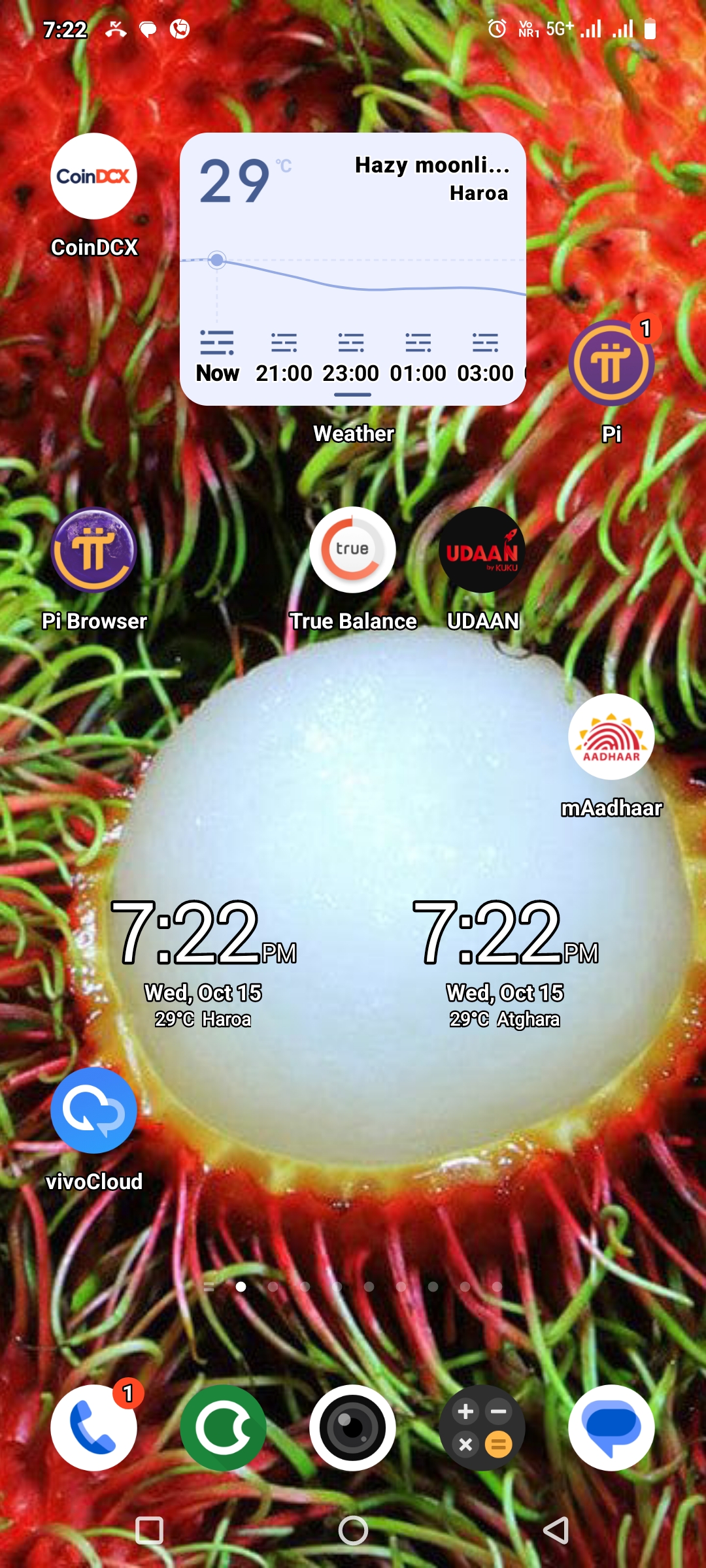Viewport: 706px width, 1568px height.
Task: Open Pi Browser
Action: pos(93,550)
